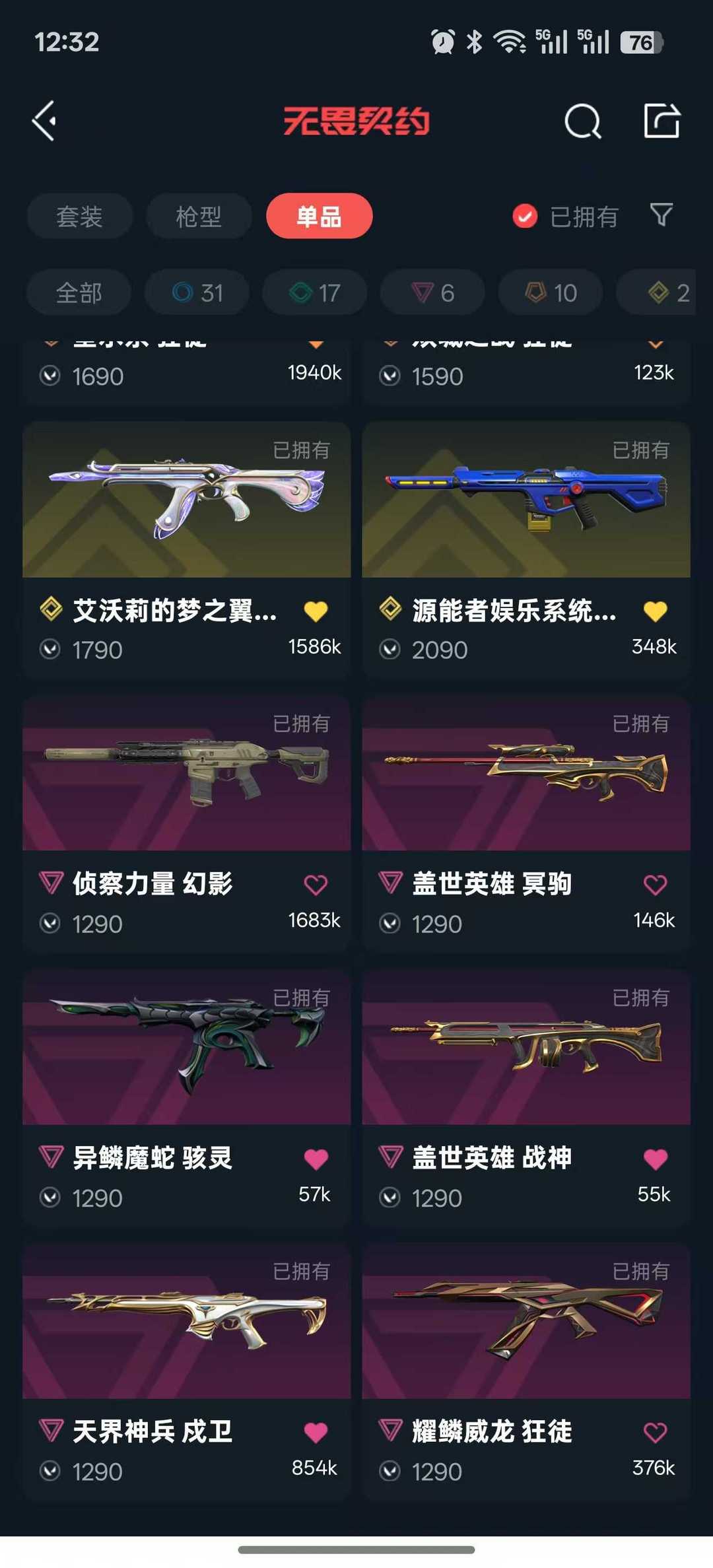Select the 单品 tab

pyautogui.click(x=319, y=216)
